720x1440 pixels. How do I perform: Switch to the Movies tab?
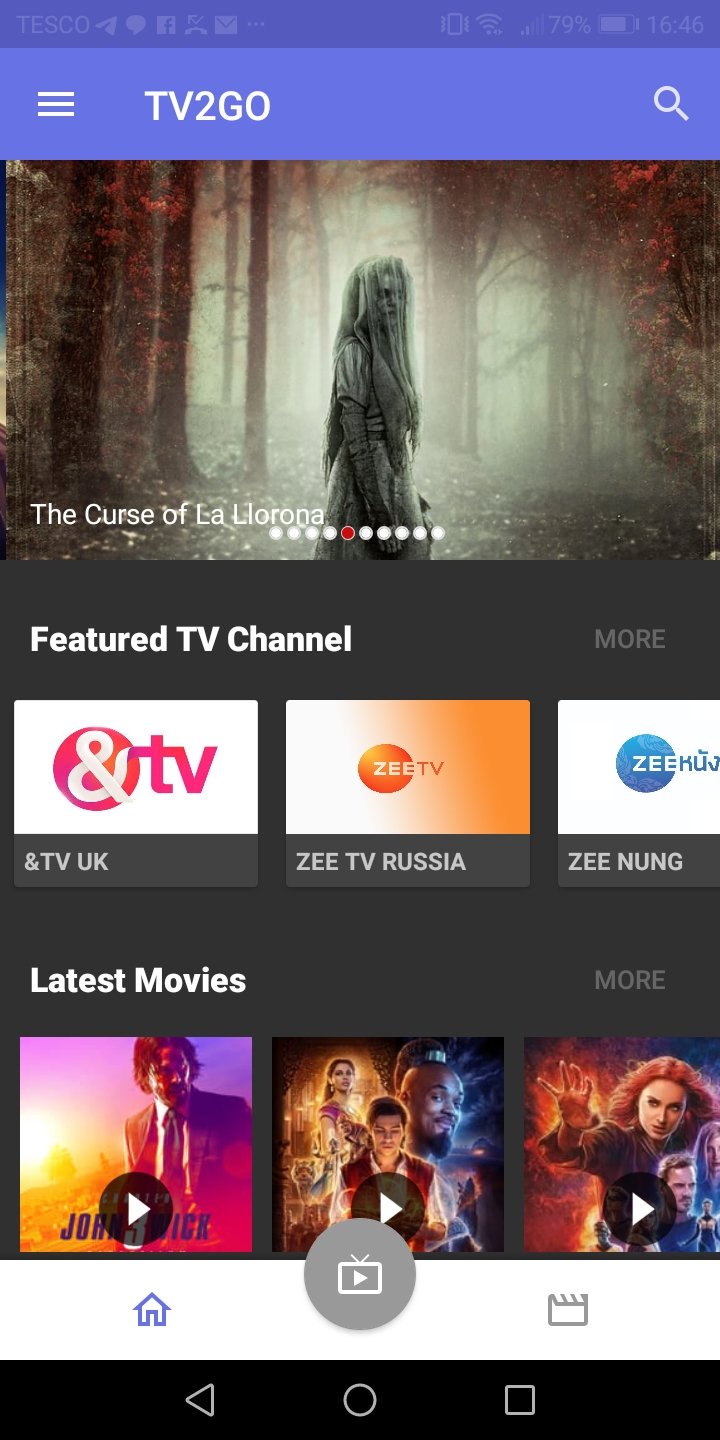point(567,1309)
